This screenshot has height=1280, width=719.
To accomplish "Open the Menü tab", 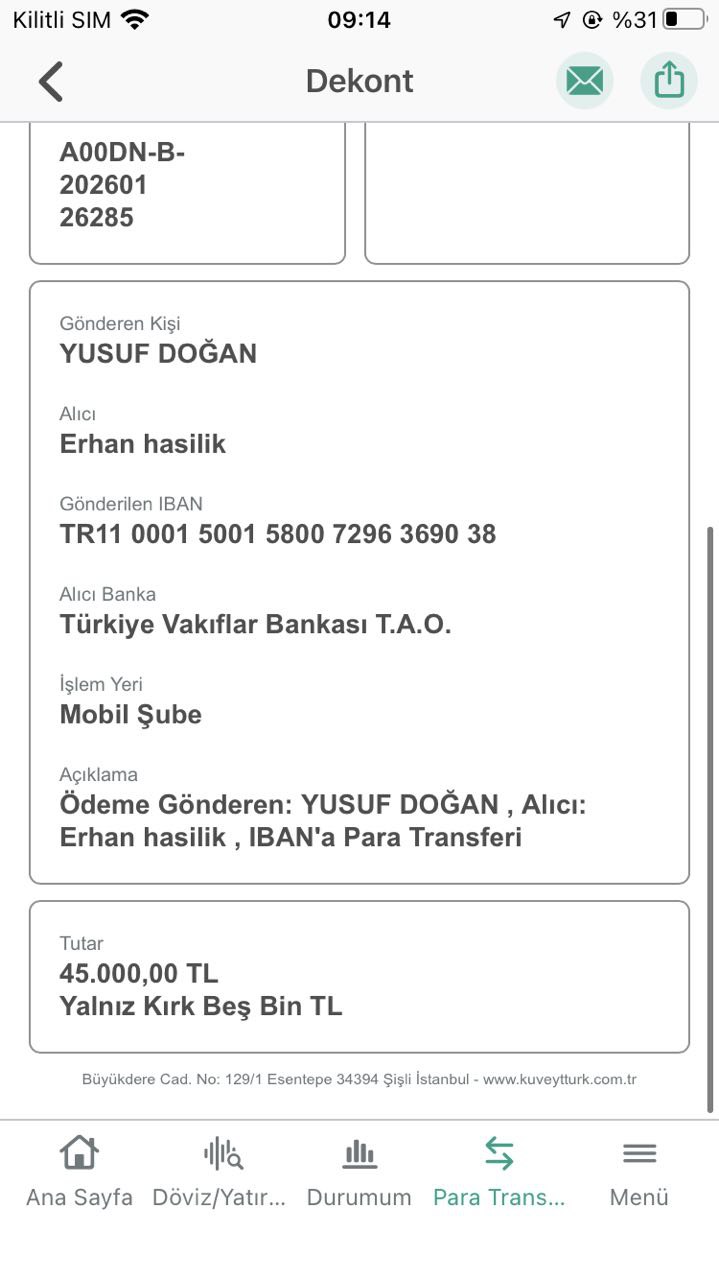I will [639, 1172].
